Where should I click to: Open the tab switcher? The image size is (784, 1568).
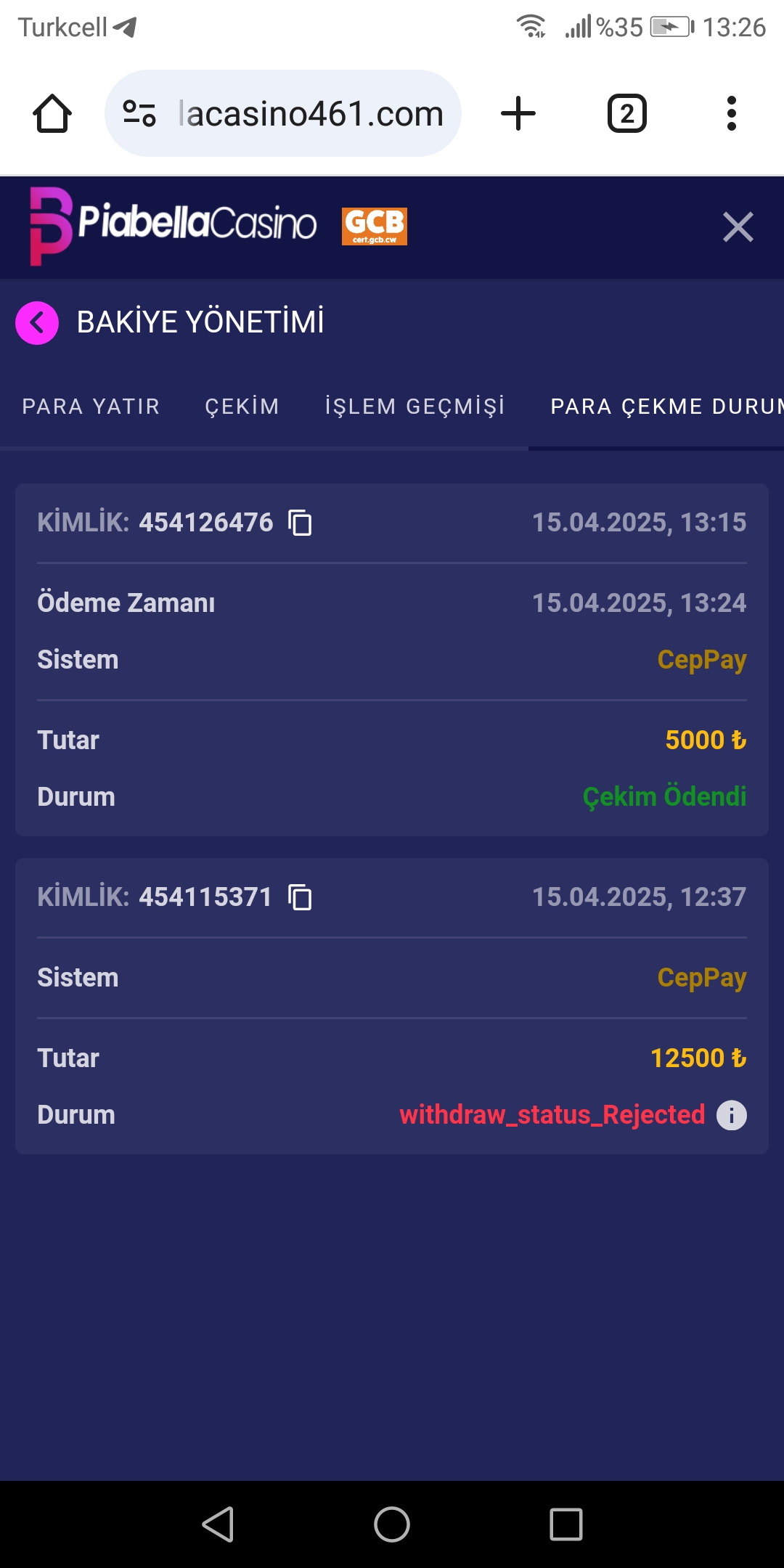coord(626,114)
